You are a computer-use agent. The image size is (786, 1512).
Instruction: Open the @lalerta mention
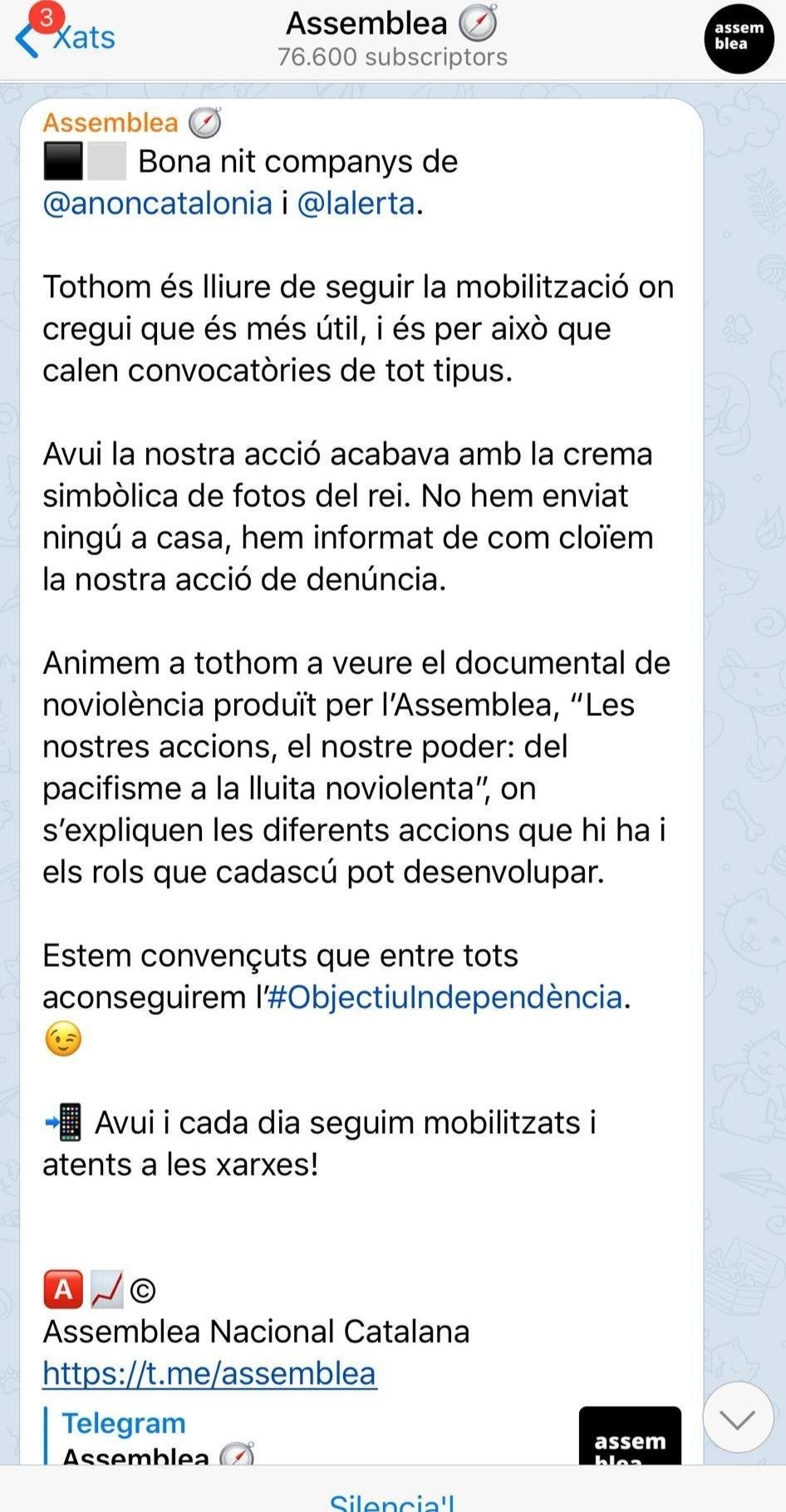pos(356,204)
